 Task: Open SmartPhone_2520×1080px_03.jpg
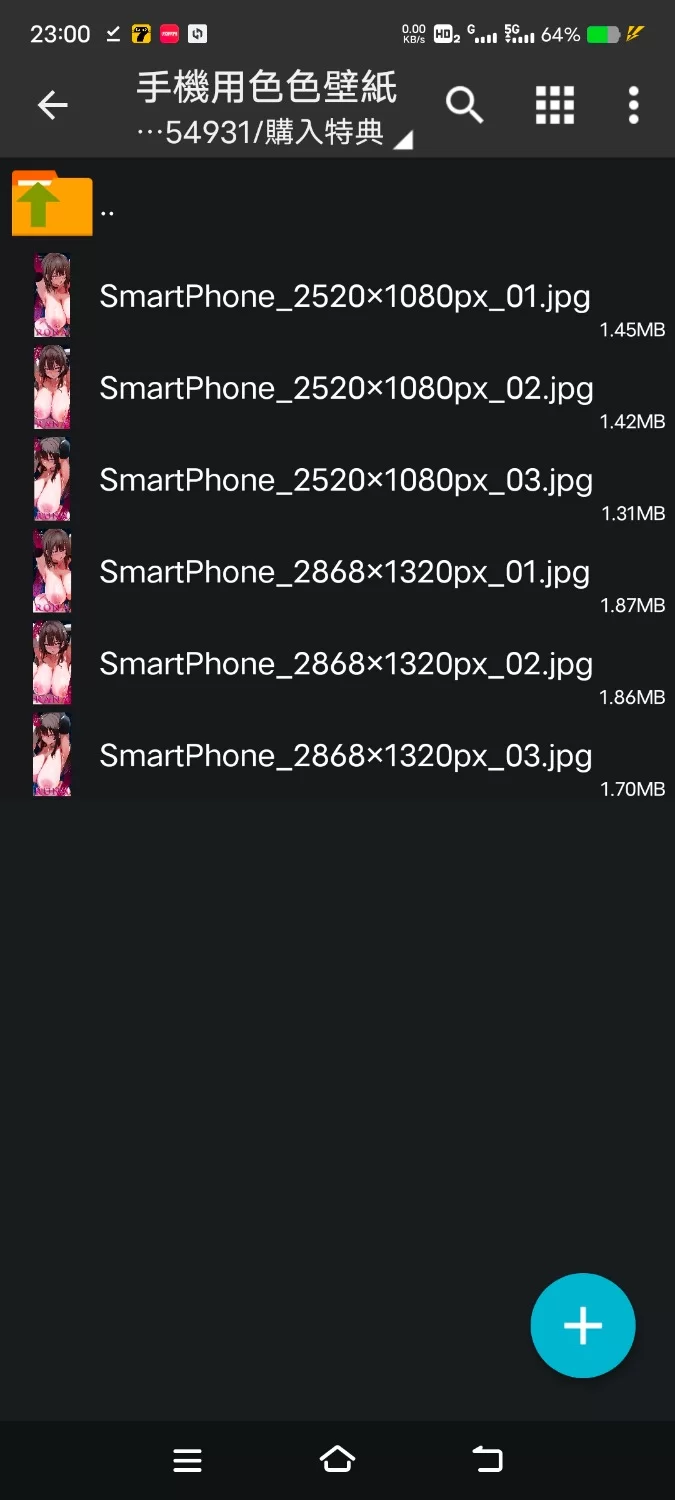tap(346, 481)
